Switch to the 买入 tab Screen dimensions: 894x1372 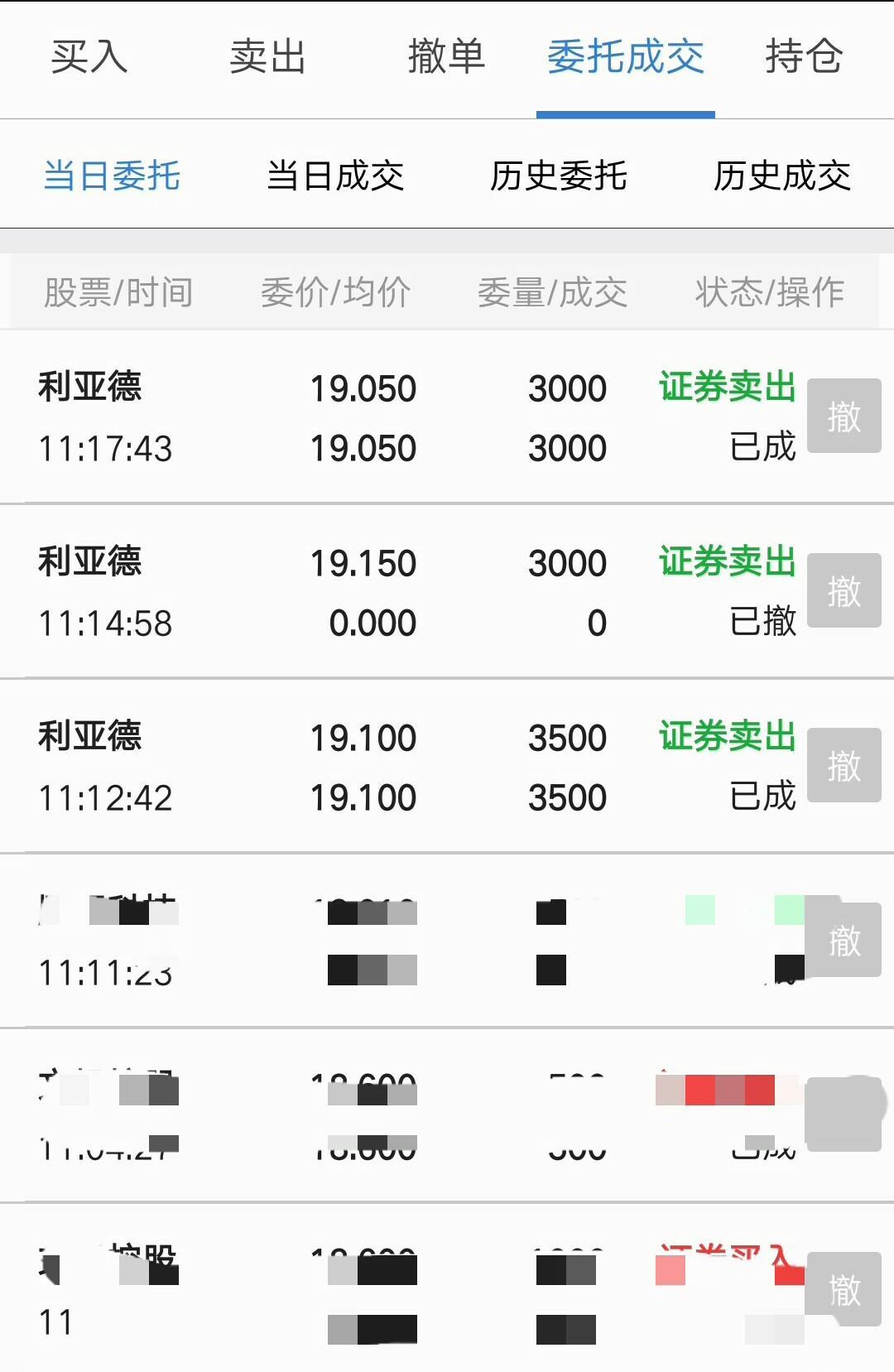(x=89, y=56)
